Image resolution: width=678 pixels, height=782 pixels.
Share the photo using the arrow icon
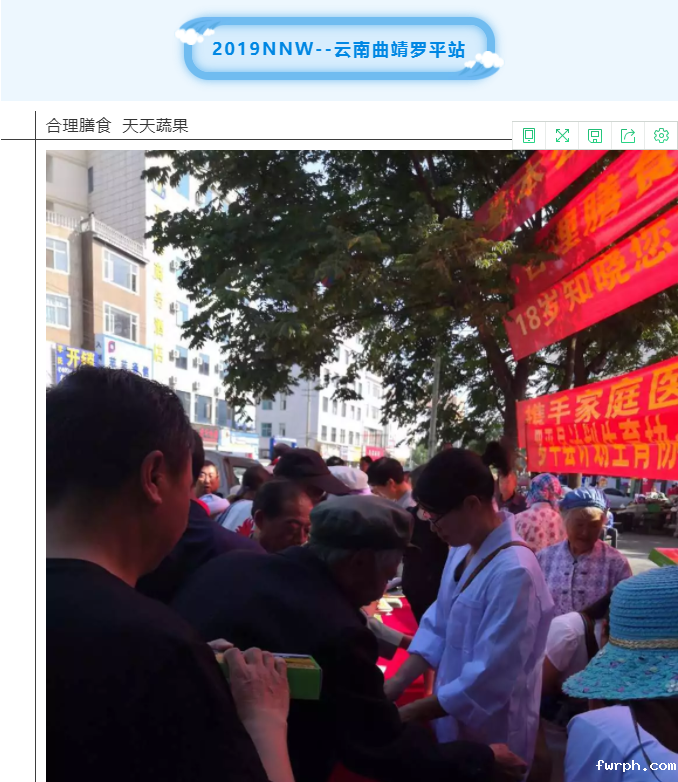(x=628, y=136)
